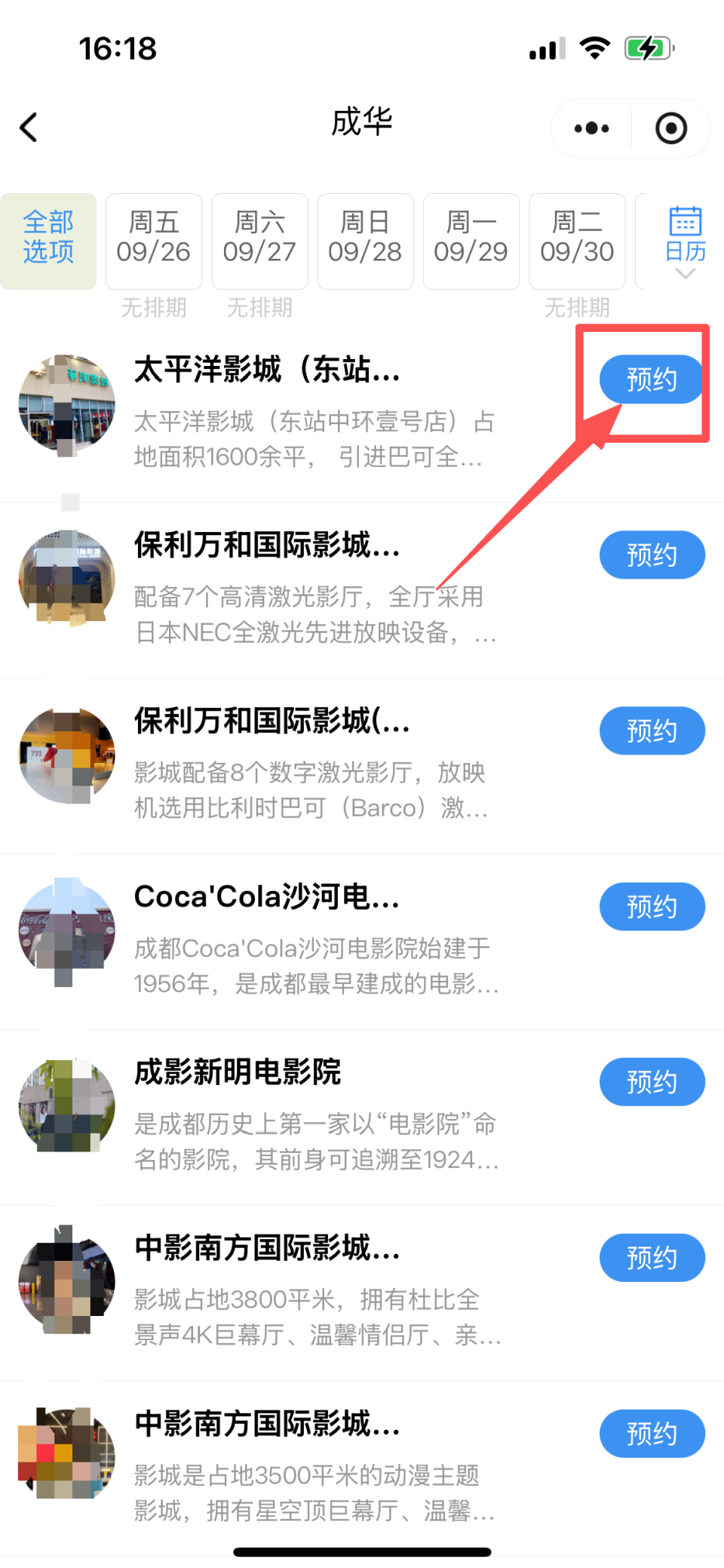
Task: Book Coca'Cola沙河电影院 with 预约
Action: (652, 906)
